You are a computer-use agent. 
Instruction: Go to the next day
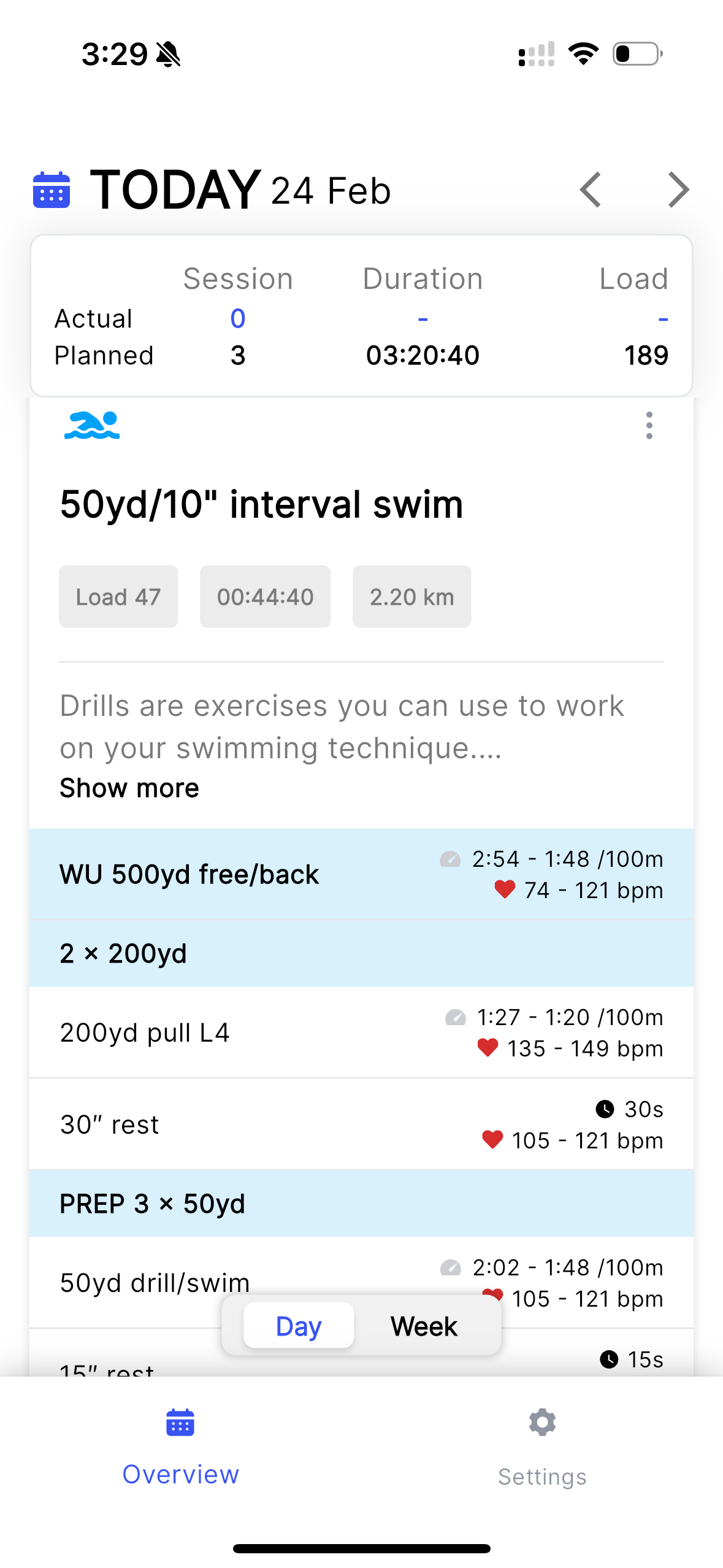[678, 190]
